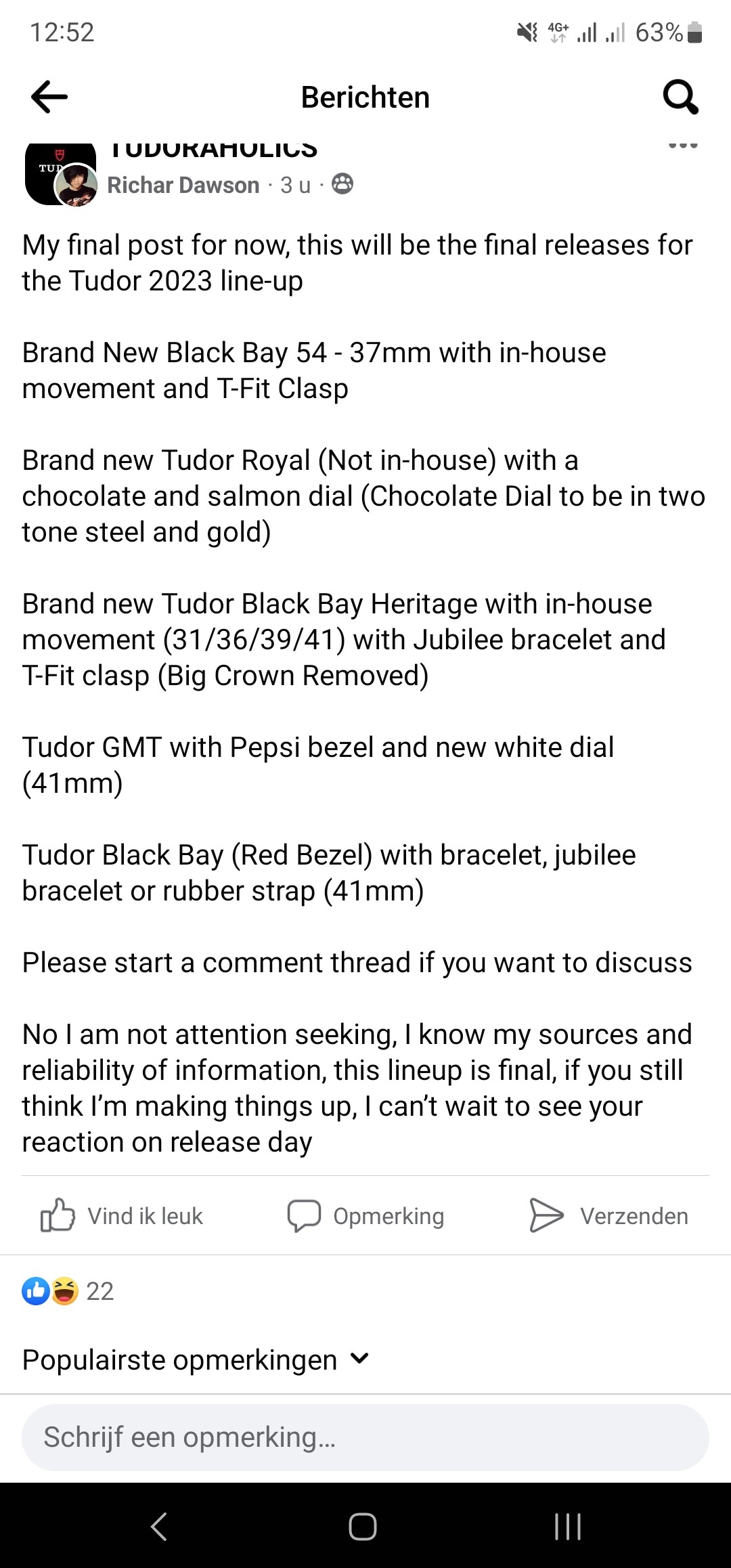
Task: Open recent apps from navigation bar
Action: tap(567, 1527)
